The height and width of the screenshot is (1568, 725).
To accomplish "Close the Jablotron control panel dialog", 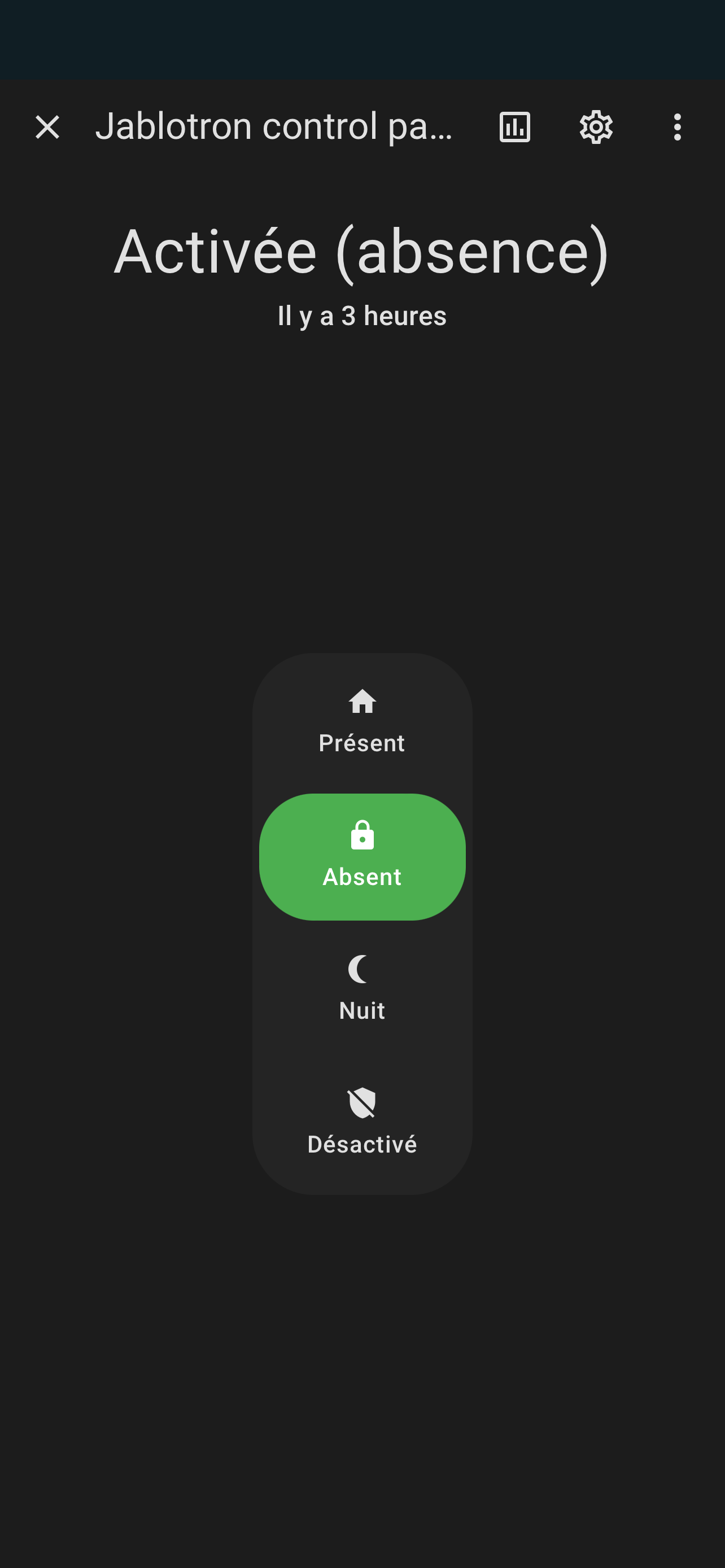I will [x=47, y=127].
